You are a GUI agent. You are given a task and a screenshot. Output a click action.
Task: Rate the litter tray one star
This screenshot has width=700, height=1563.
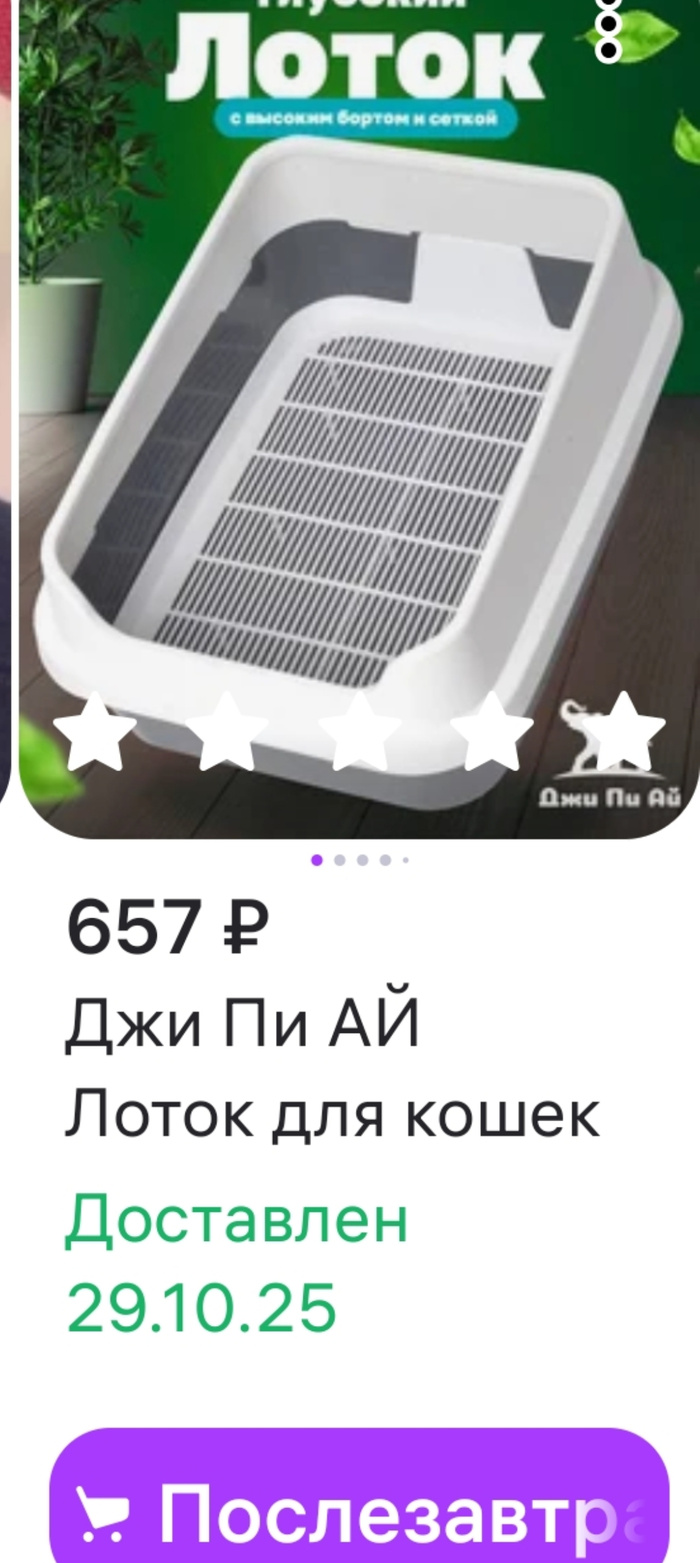pos(94,732)
